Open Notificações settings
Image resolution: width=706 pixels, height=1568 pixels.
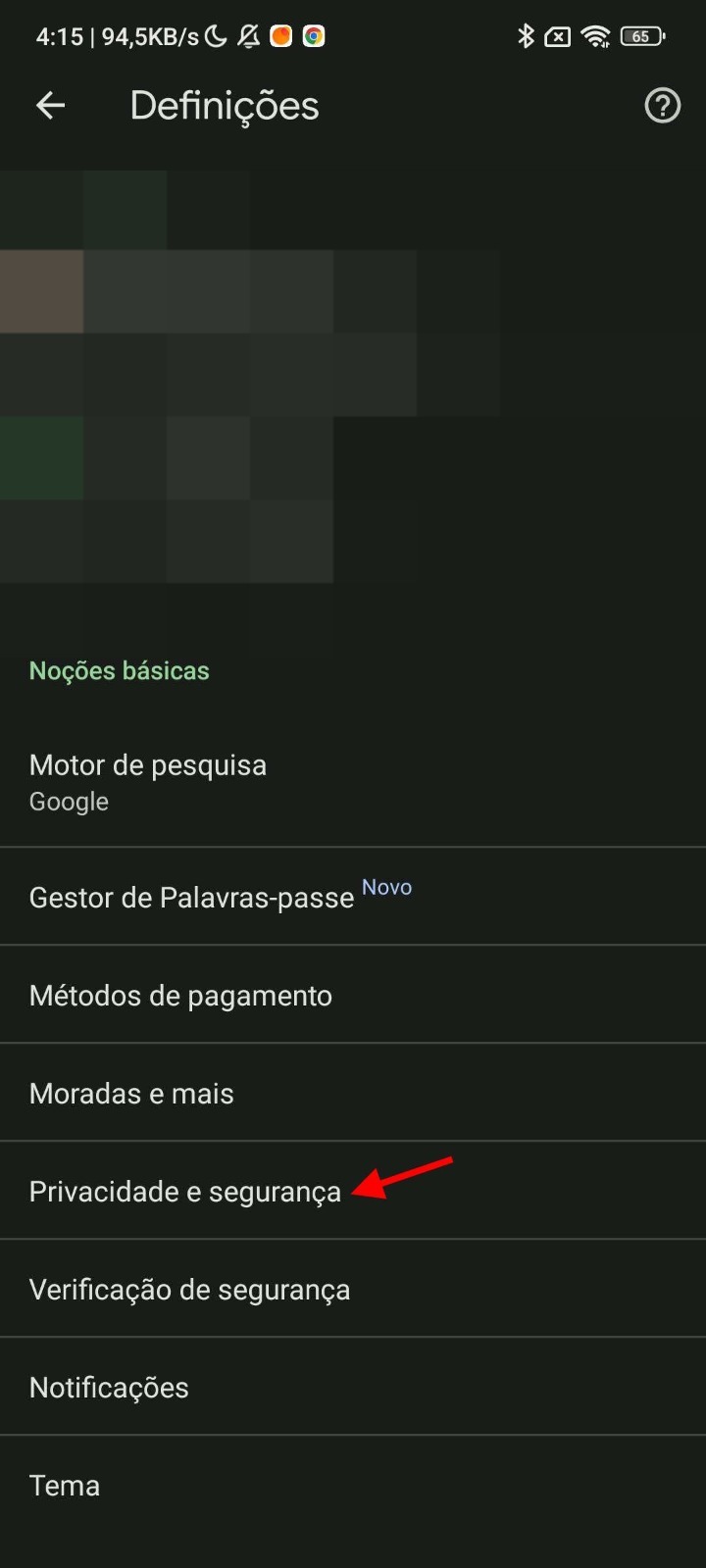[x=353, y=1387]
